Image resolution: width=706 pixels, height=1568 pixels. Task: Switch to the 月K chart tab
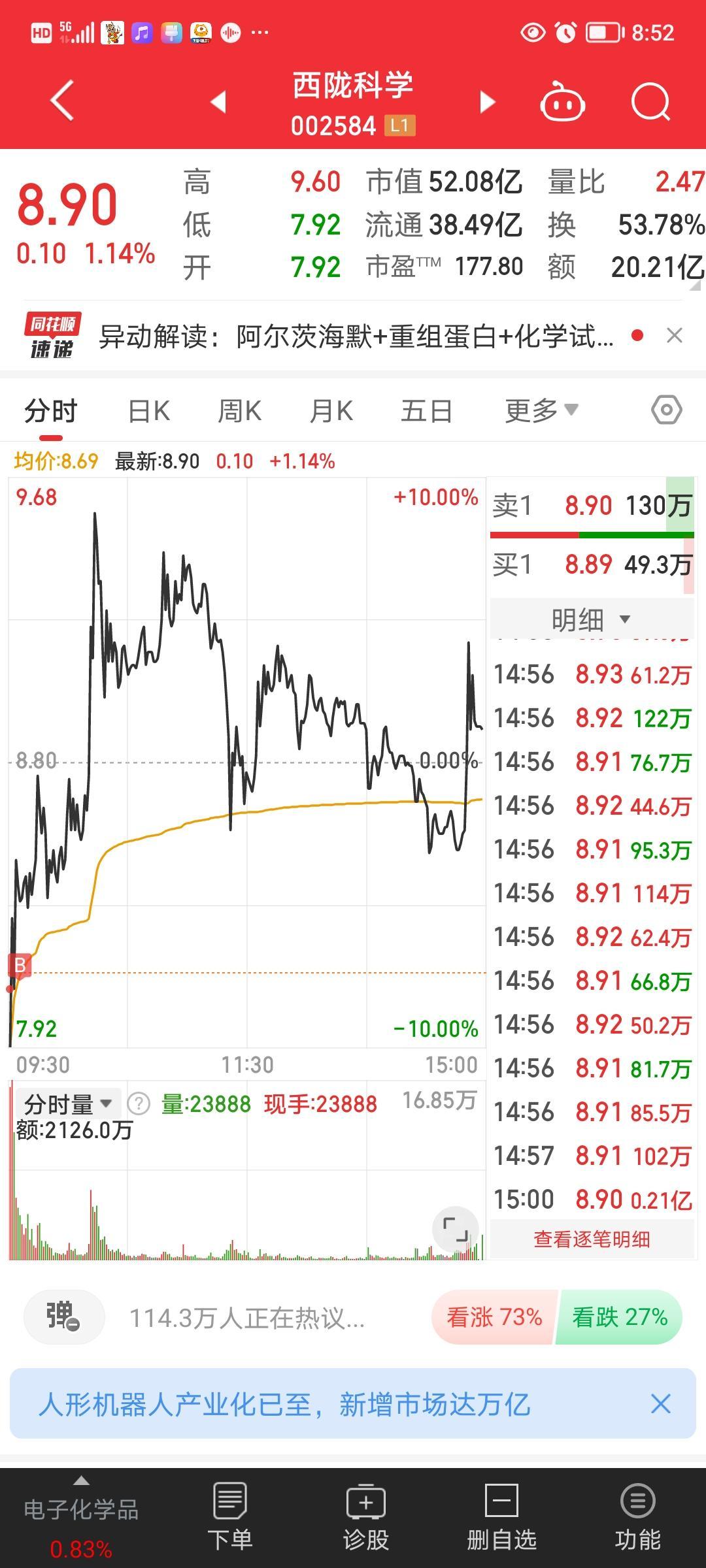331,412
